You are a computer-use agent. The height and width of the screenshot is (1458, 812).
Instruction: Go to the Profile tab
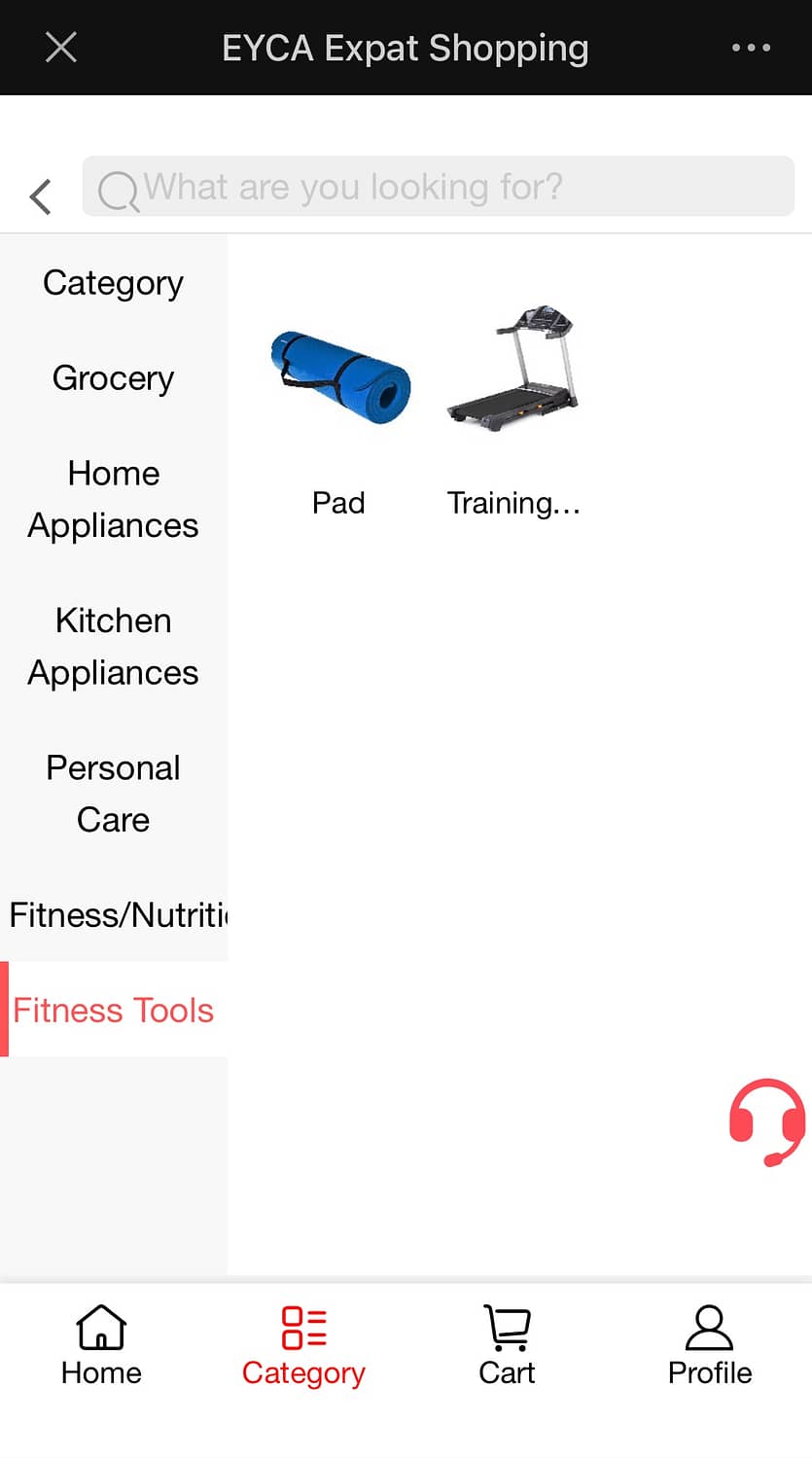click(709, 1346)
